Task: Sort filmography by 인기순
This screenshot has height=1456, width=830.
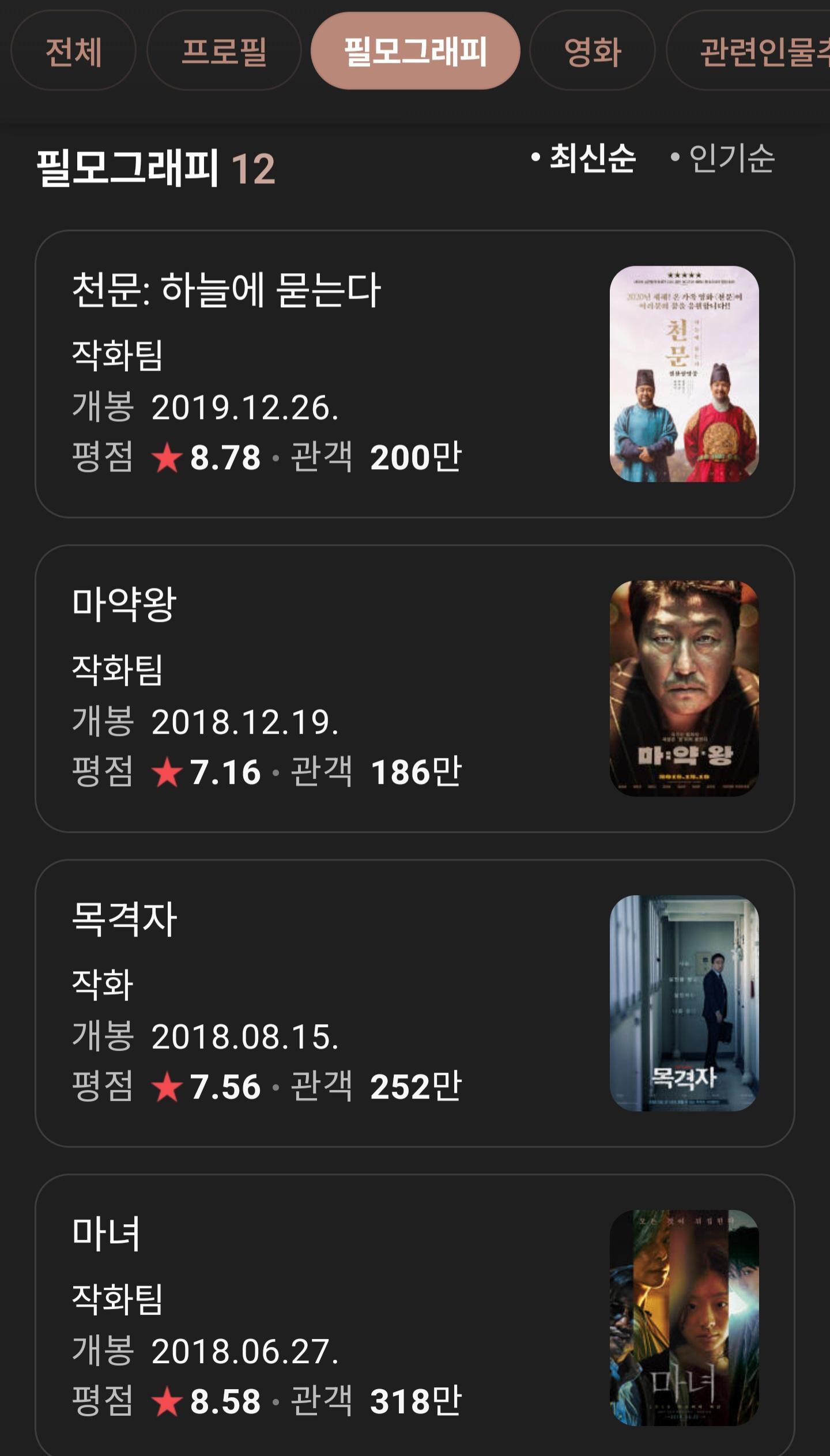Action: pos(724,158)
